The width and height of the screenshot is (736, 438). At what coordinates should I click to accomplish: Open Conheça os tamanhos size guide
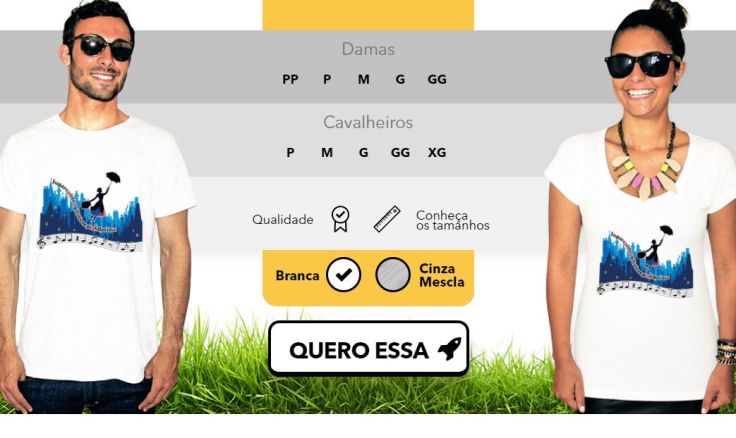(x=432, y=219)
